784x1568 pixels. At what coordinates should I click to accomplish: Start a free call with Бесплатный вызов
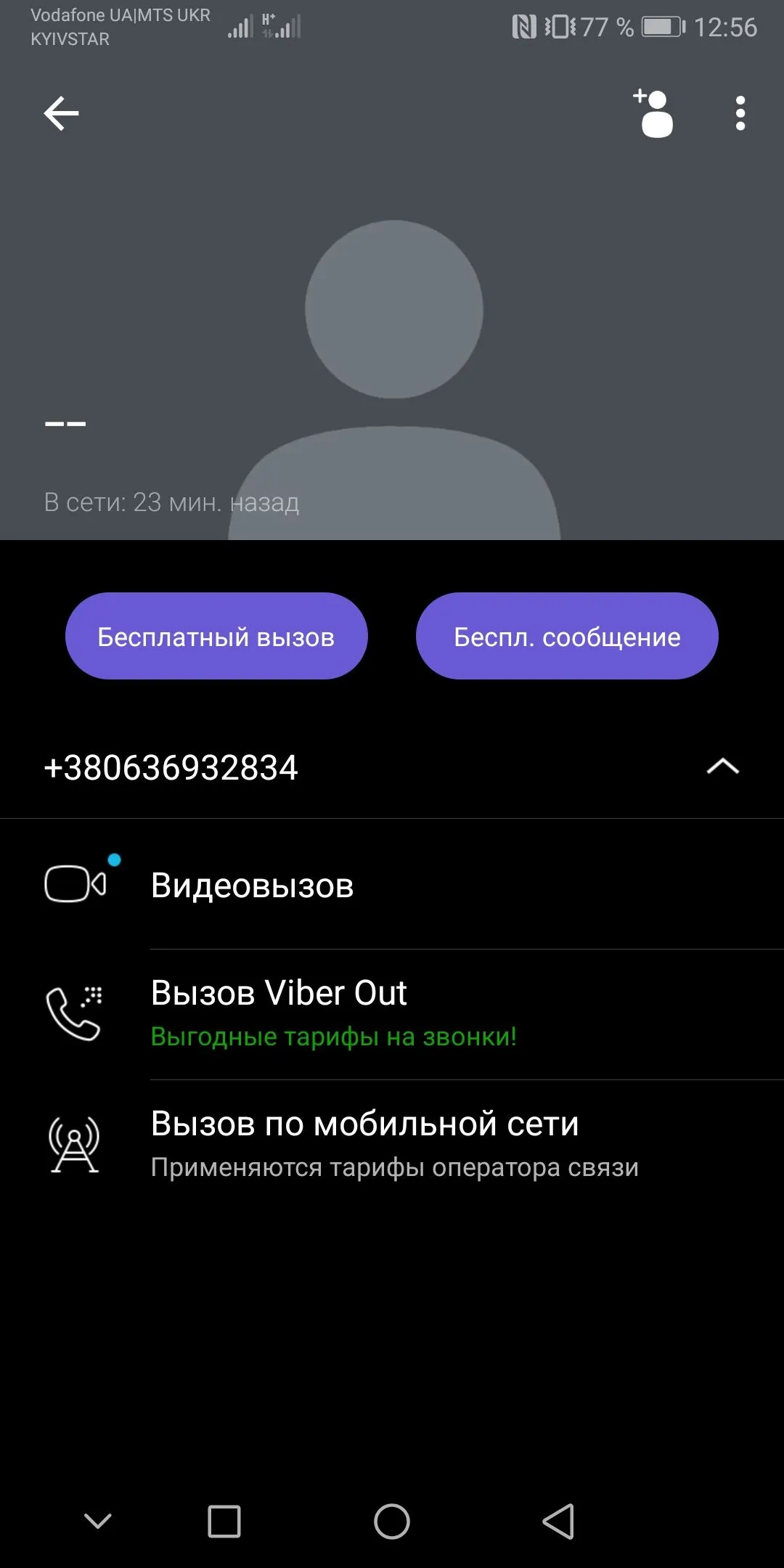pyautogui.click(x=216, y=637)
